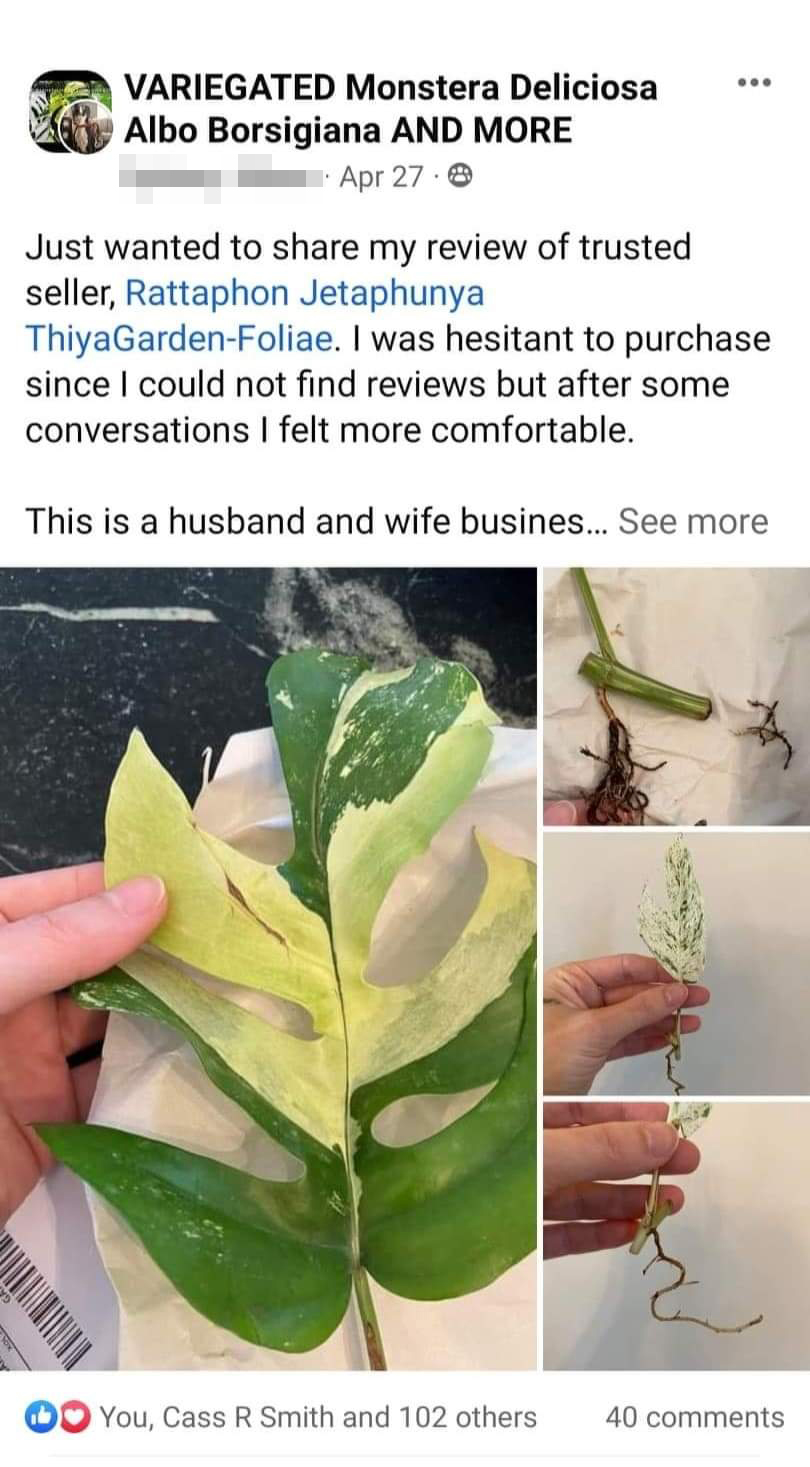
Task: Open the photo of the rooted cutting
Action: coord(676,1235)
